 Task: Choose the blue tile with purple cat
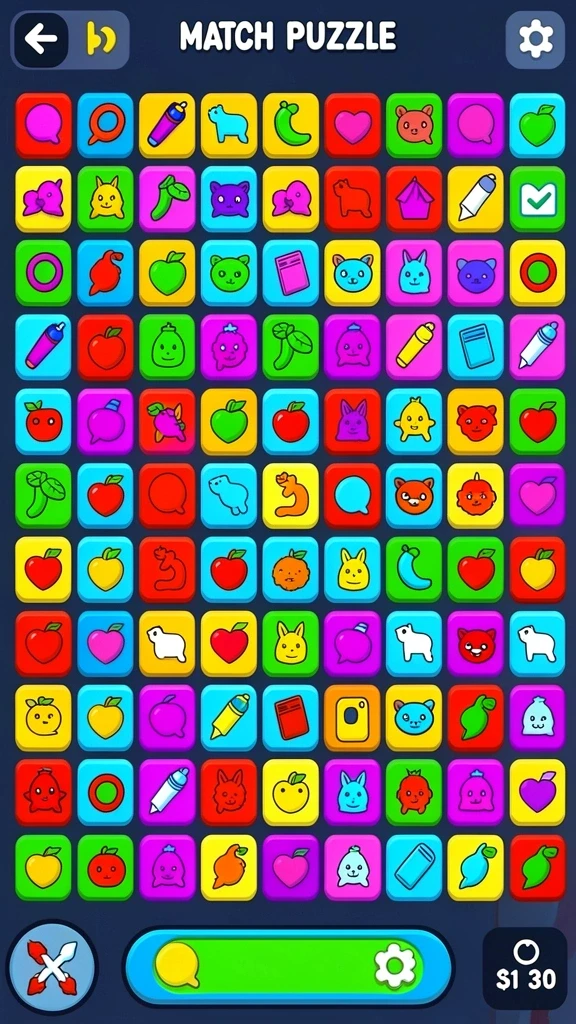point(229,199)
